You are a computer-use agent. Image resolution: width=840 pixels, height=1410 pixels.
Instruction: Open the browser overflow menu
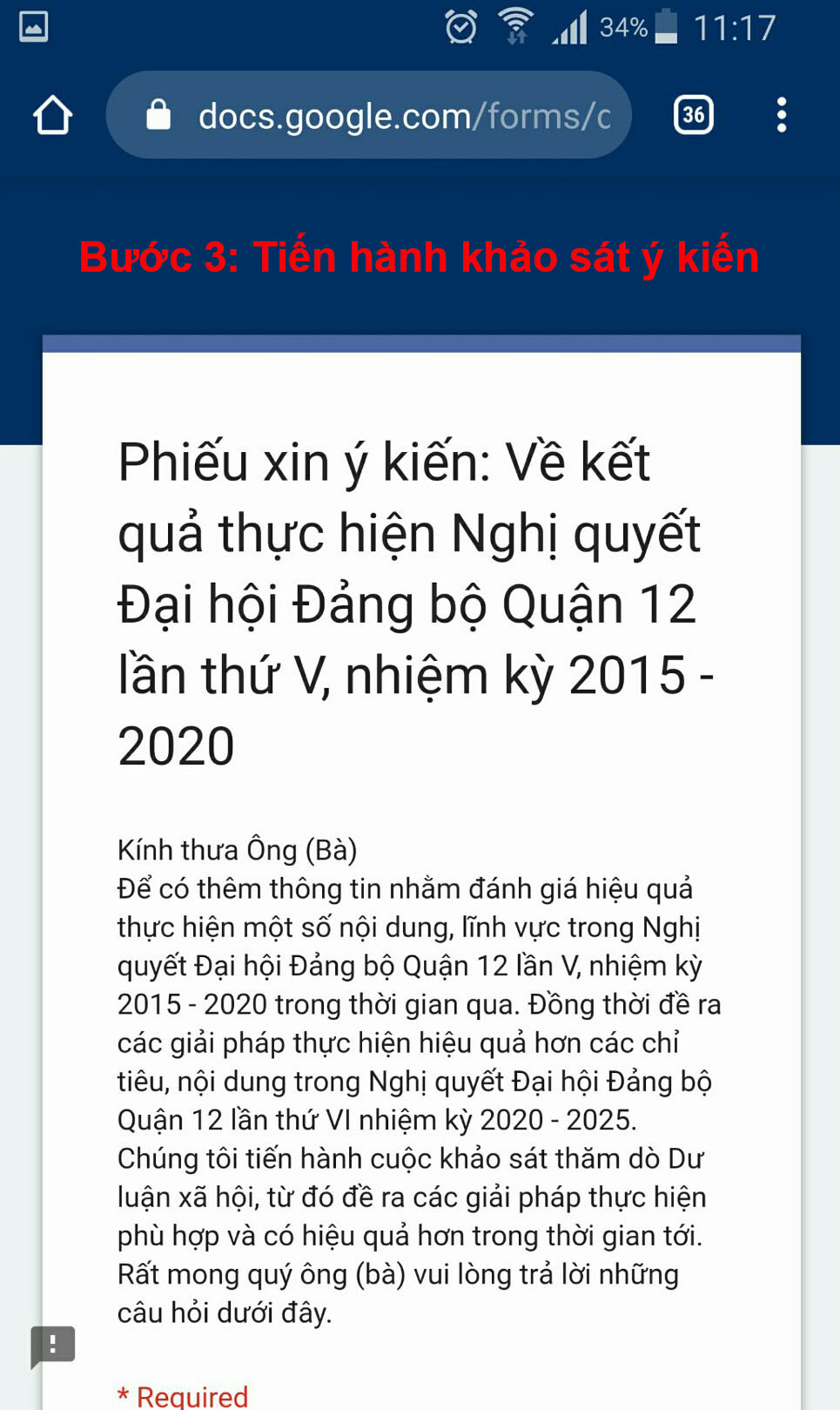[x=782, y=115]
